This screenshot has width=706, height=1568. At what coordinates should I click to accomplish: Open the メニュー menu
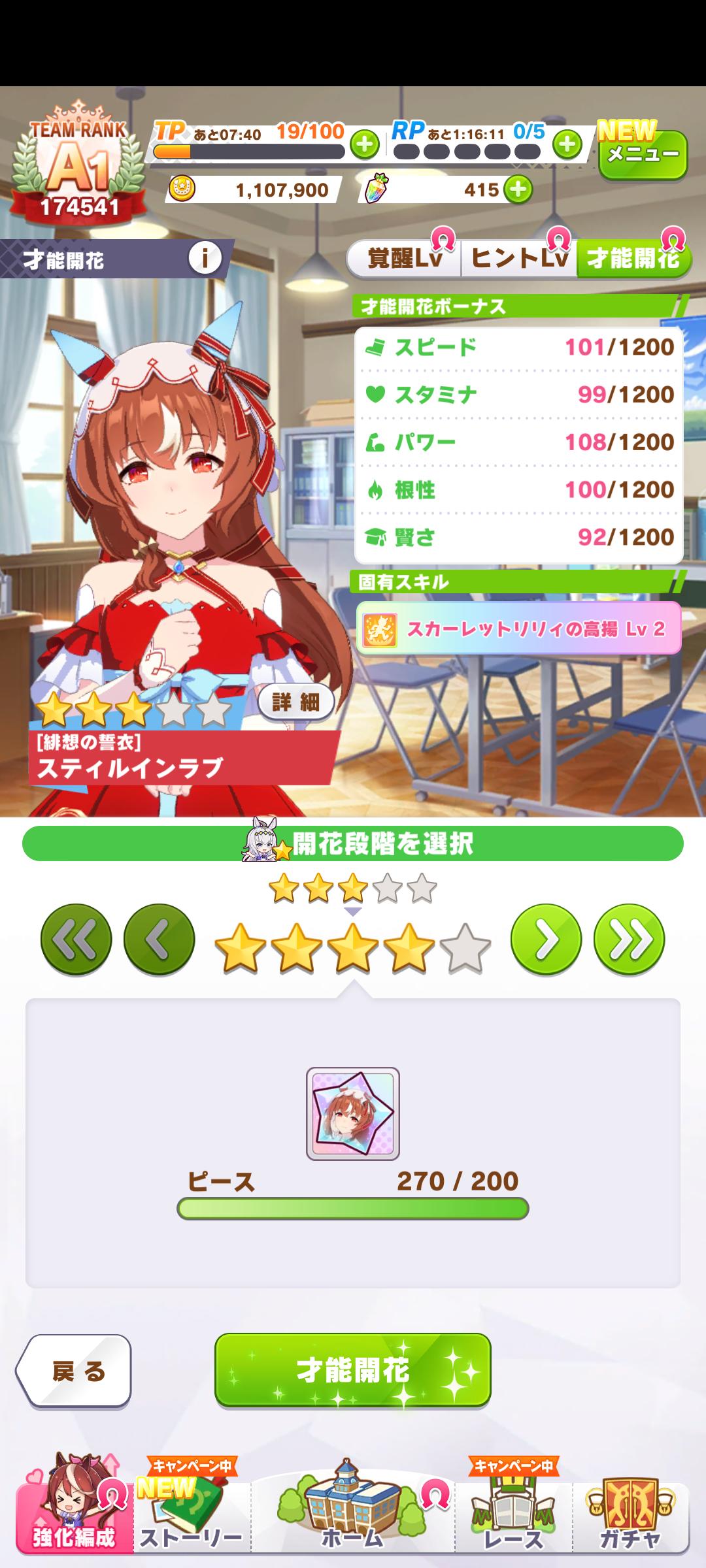643,155
